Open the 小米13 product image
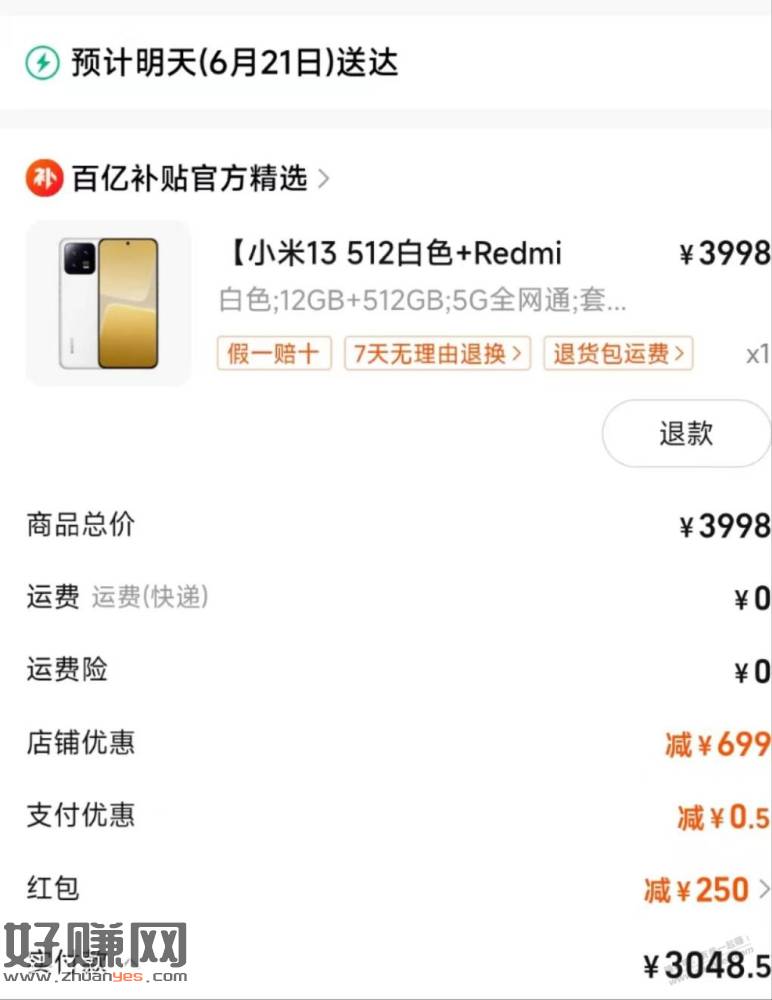772x1000 pixels. (x=108, y=303)
